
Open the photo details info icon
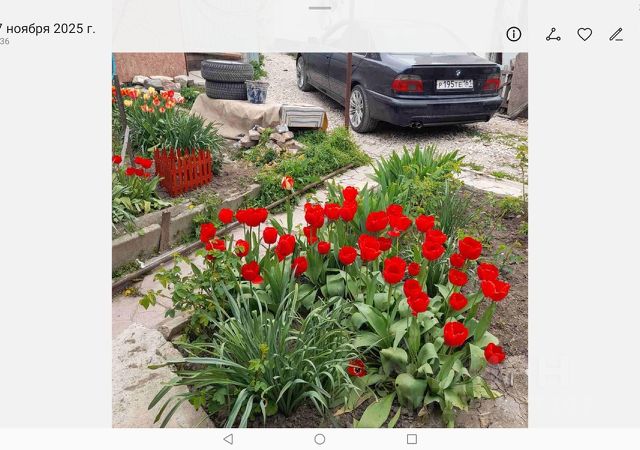coord(514,34)
